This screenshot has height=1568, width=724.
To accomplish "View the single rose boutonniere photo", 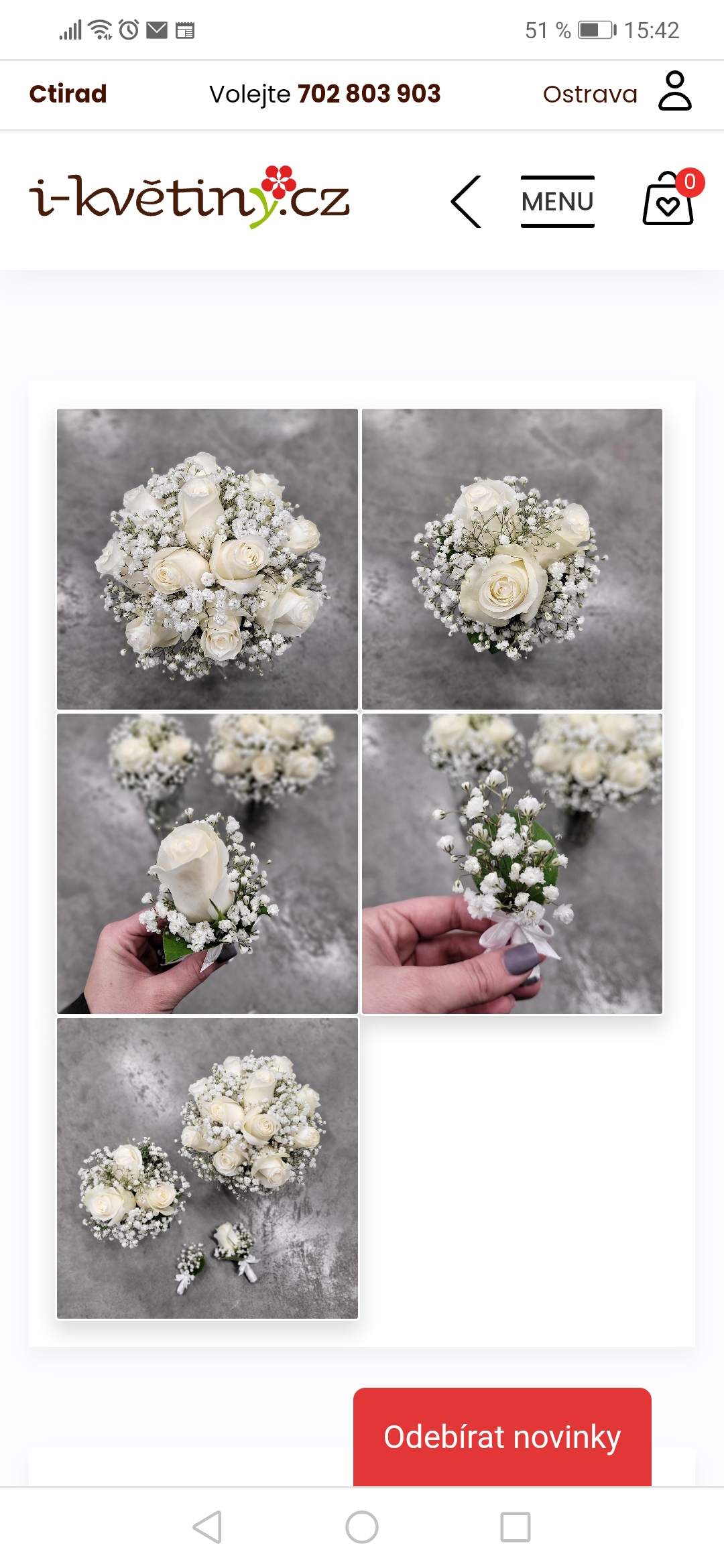I will coord(207,863).
